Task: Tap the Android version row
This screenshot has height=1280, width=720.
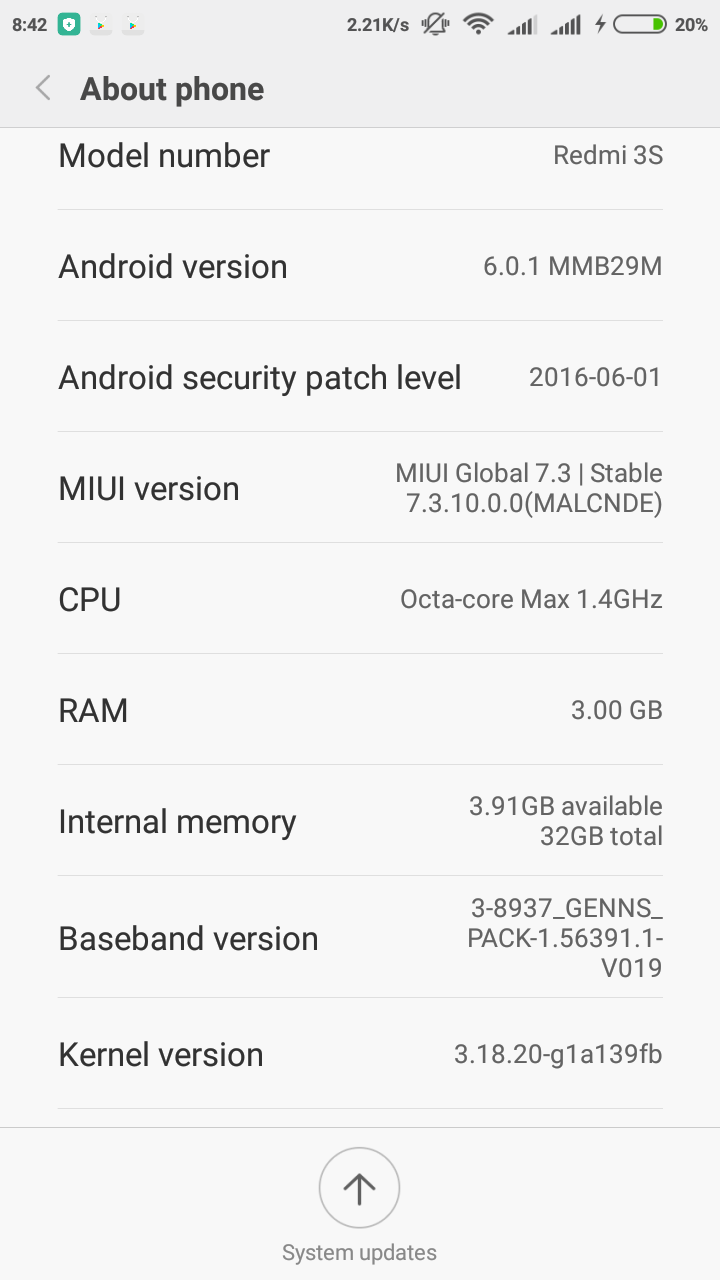Action: pyautogui.click(x=360, y=266)
